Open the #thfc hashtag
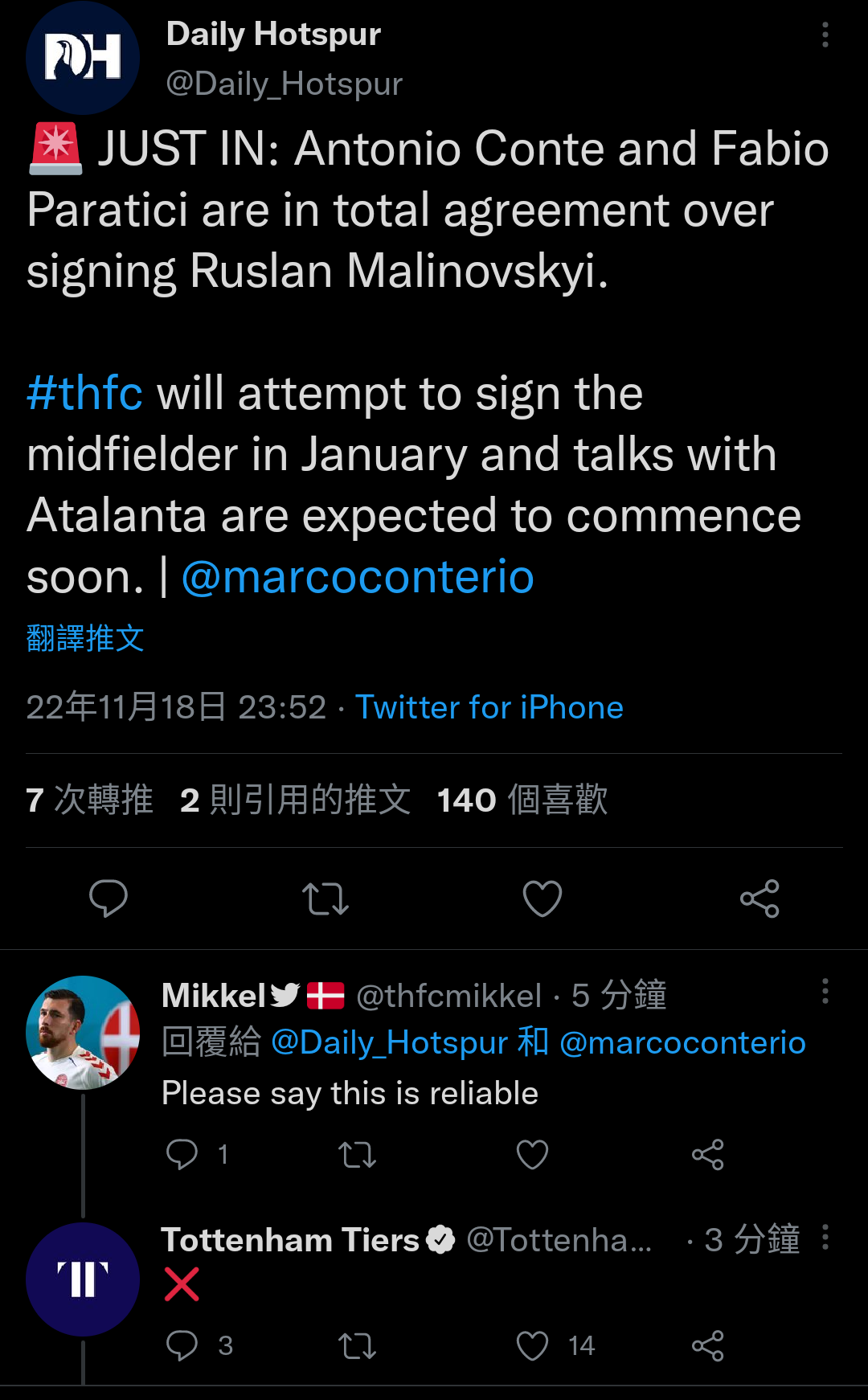This screenshot has width=868, height=1400. [x=85, y=394]
